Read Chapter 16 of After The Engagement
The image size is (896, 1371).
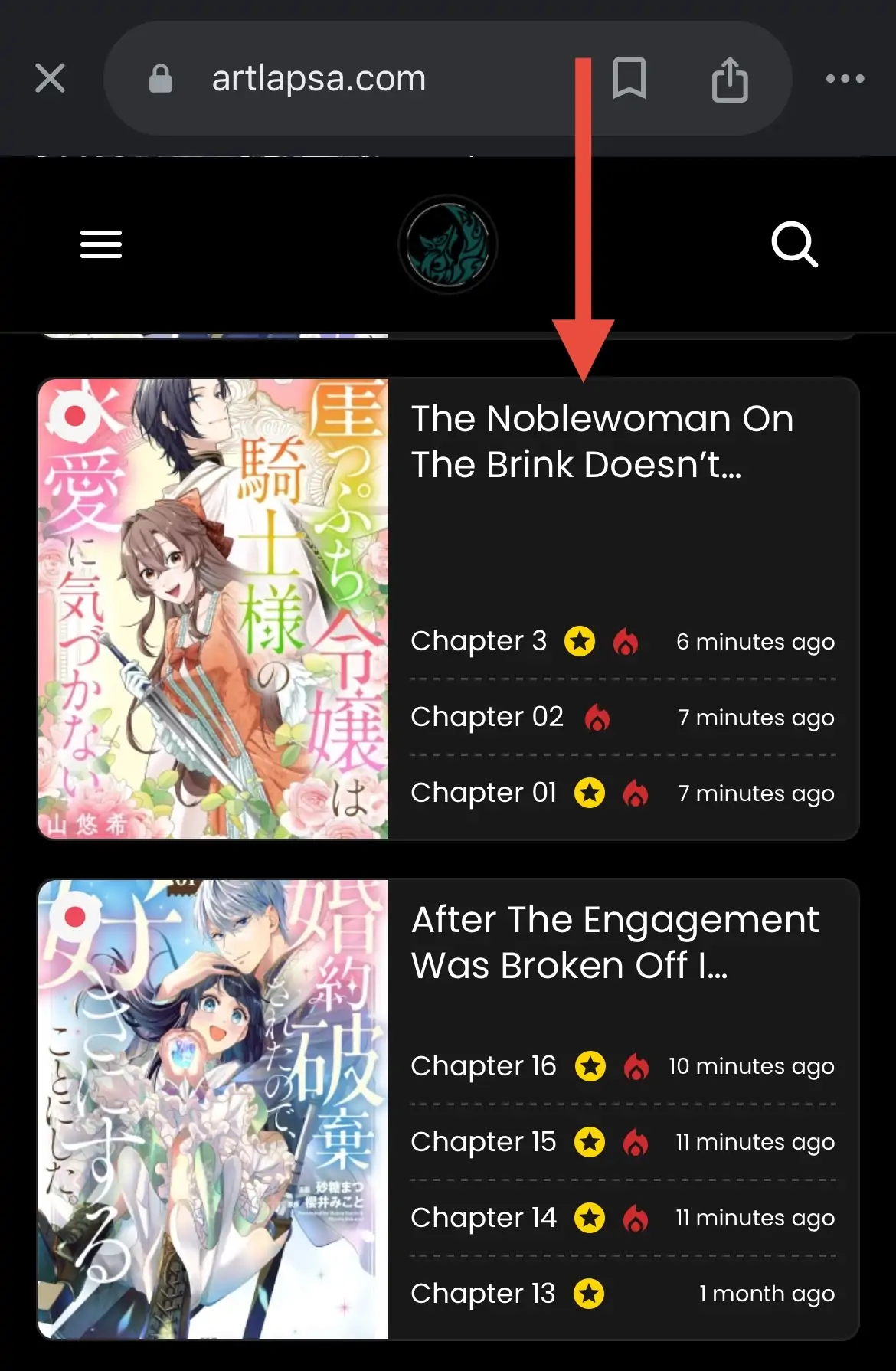[x=483, y=1066]
